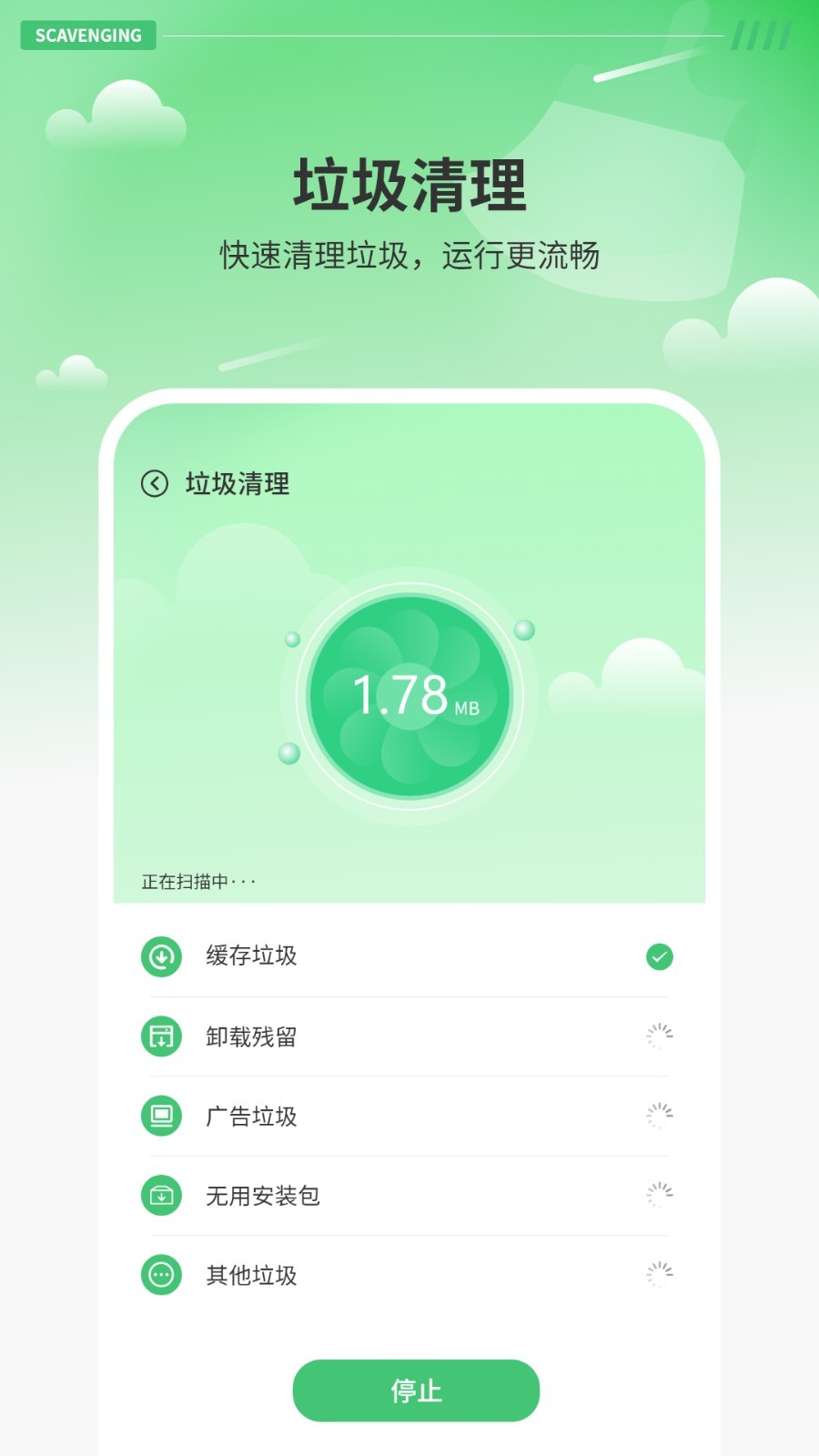Select the 卸载残留 uninstall residue icon
The width and height of the screenshot is (819, 1456).
click(161, 1036)
